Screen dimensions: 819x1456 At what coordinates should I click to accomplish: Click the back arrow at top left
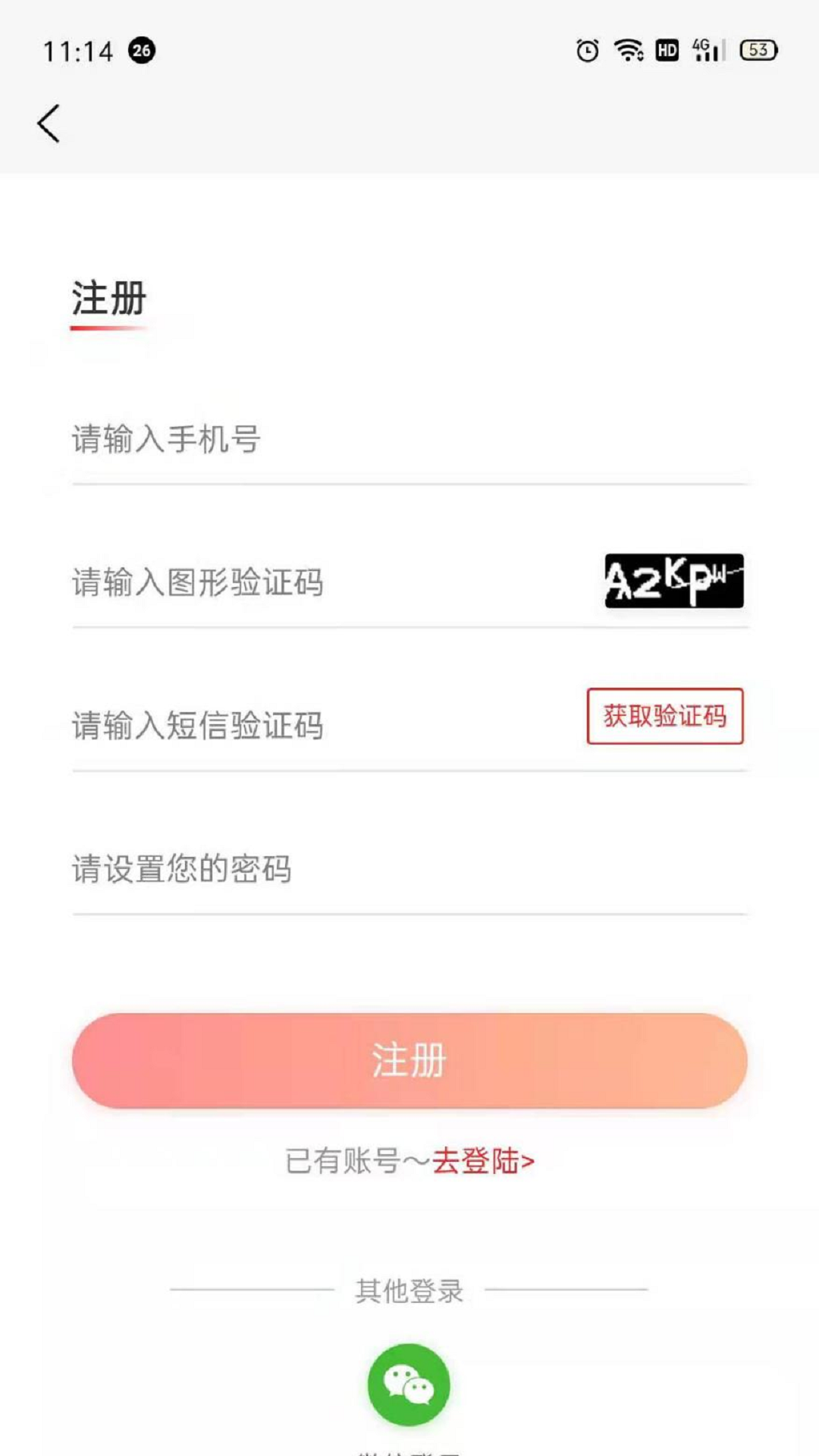point(48,124)
